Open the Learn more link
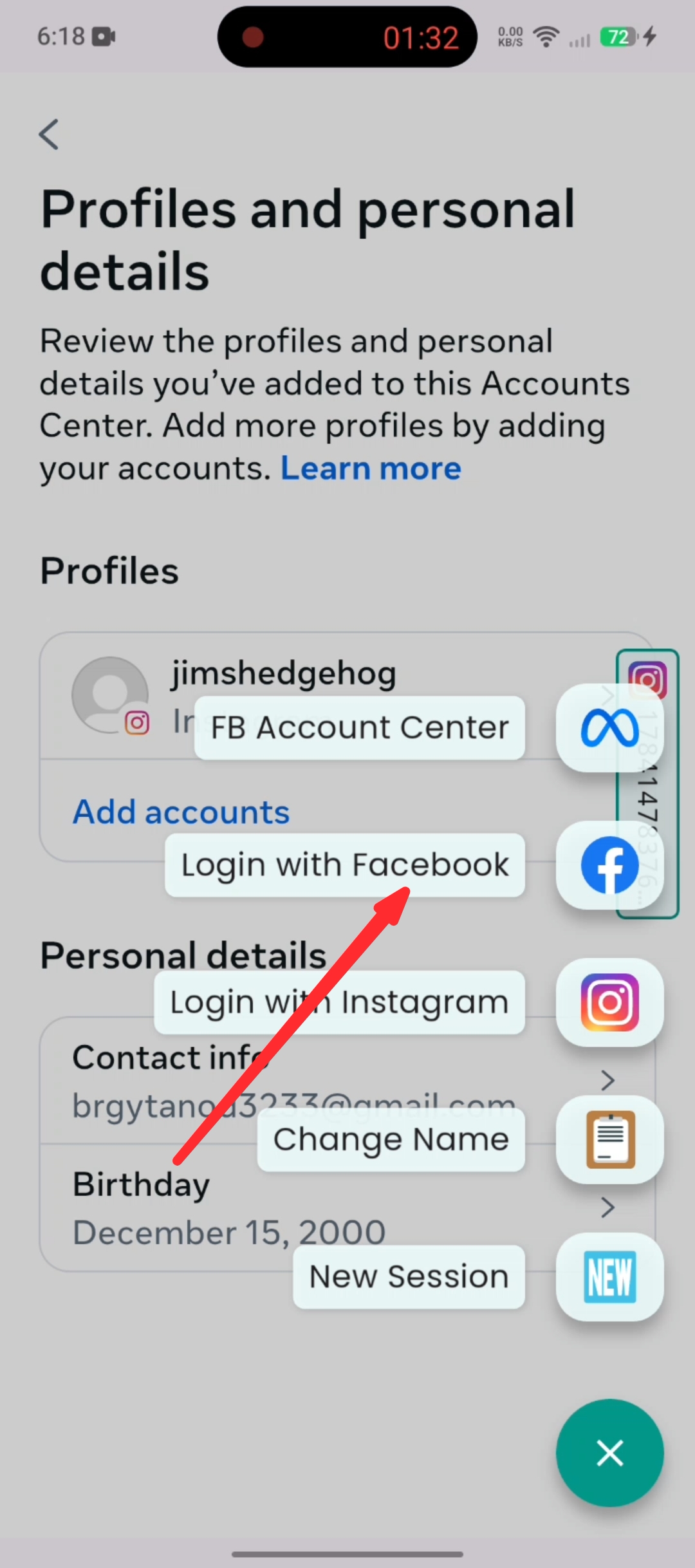The height and width of the screenshot is (1568, 695). pyautogui.click(x=371, y=468)
